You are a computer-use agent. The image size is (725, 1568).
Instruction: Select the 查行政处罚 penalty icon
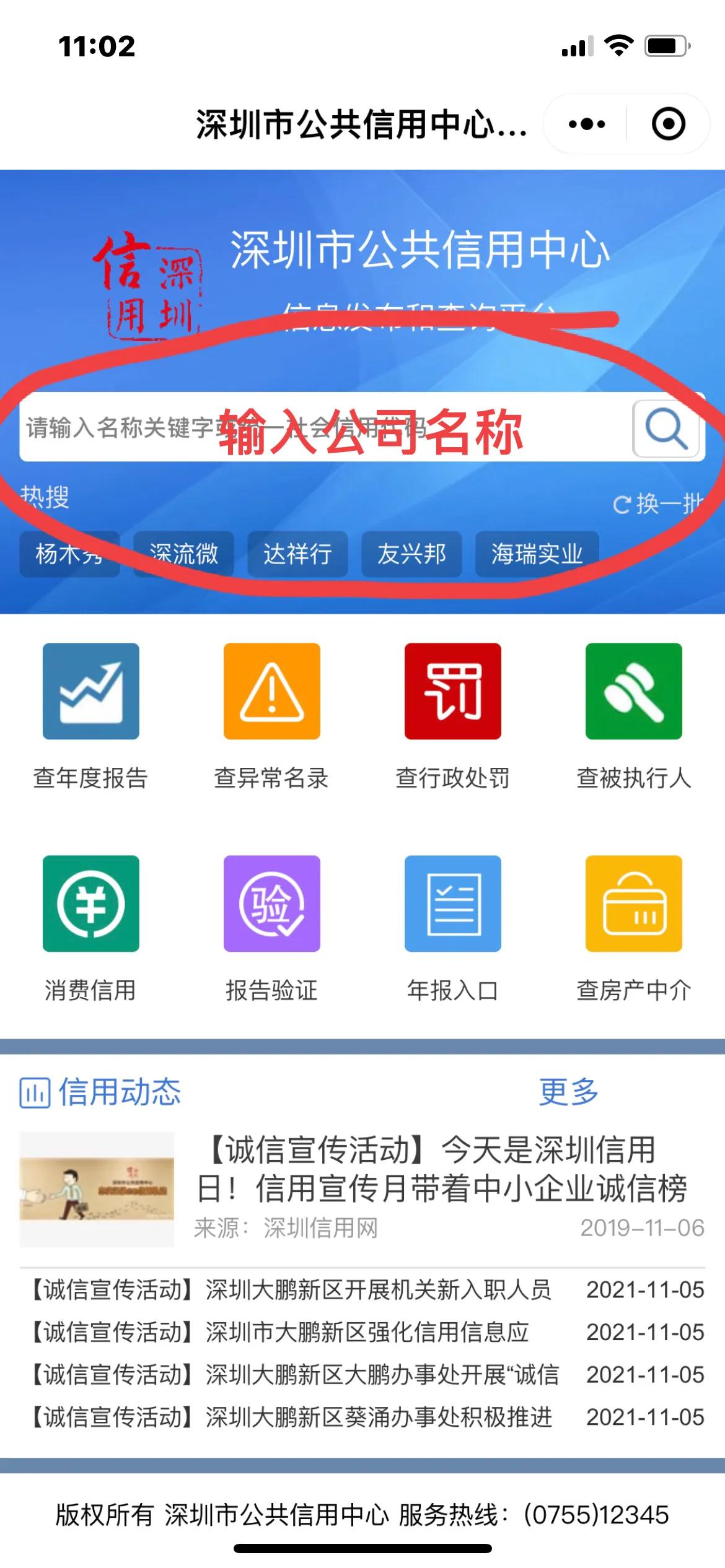452,692
